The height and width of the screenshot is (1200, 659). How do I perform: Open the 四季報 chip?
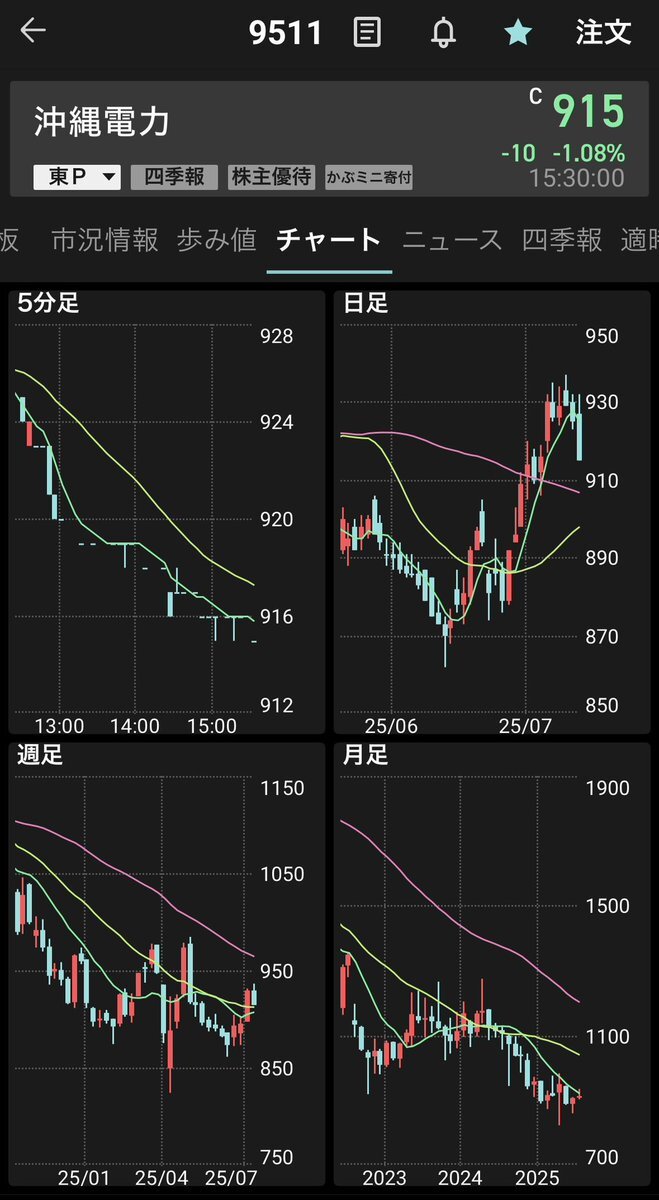(174, 177)
